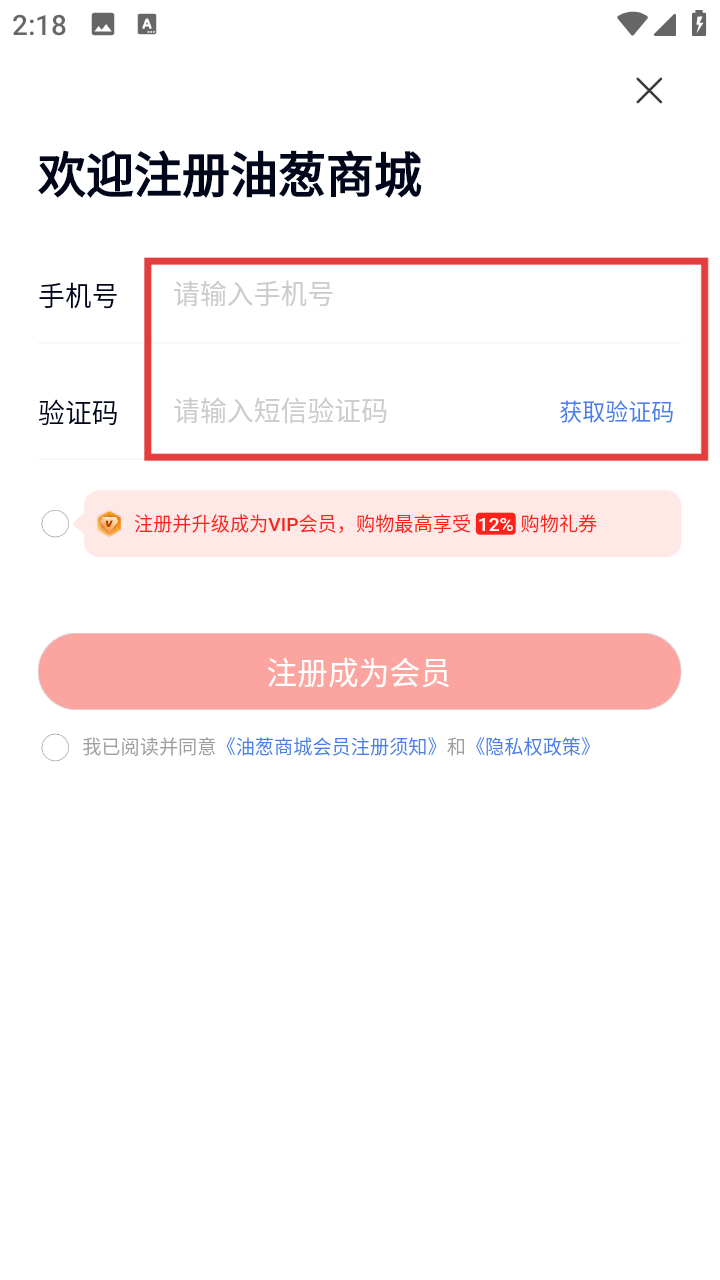Tap 获取验证码 to request a code
The height and width of the screenshot is (1280, 720).
[616, 411]
